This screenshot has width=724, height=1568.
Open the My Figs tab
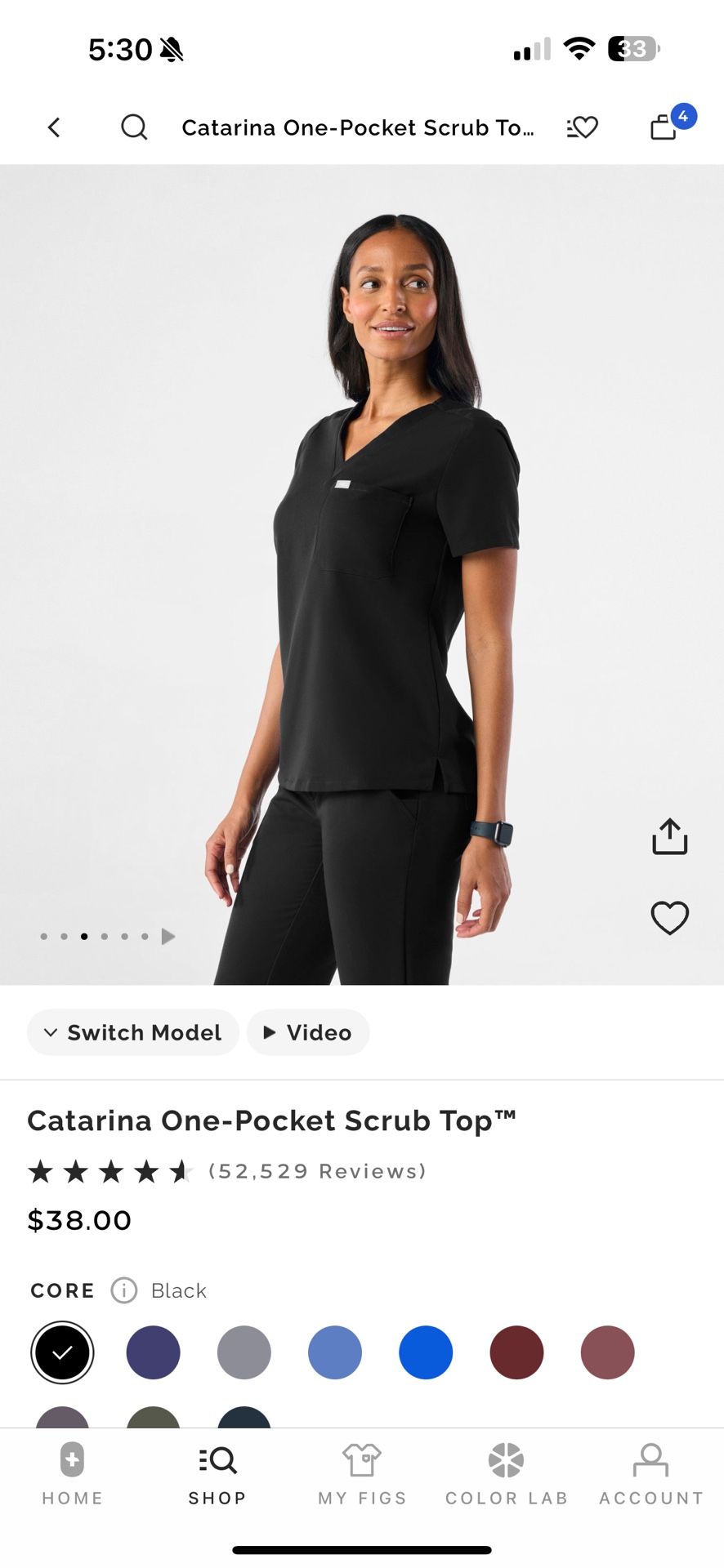[362, 1473]
